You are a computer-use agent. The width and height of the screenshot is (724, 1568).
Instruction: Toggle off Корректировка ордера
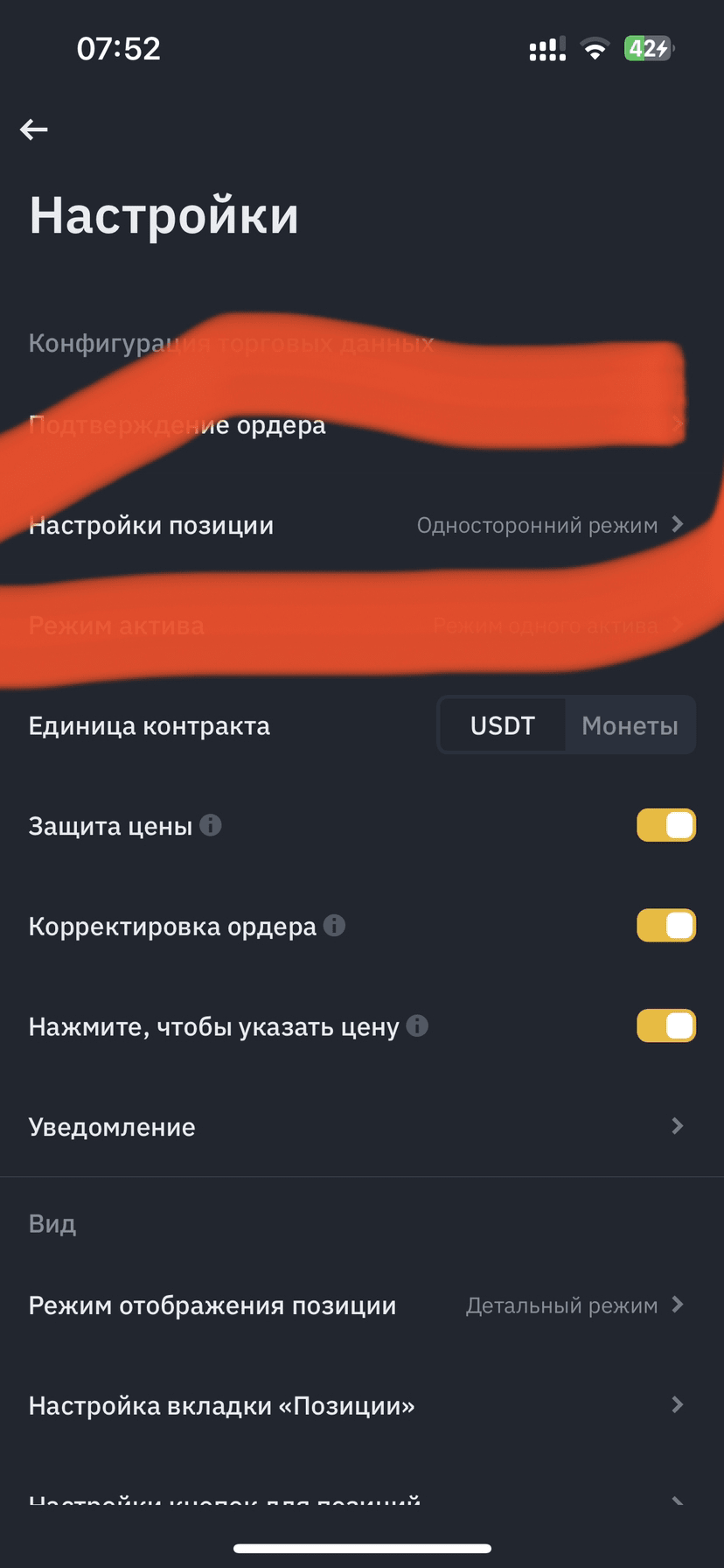click(665, 926)
